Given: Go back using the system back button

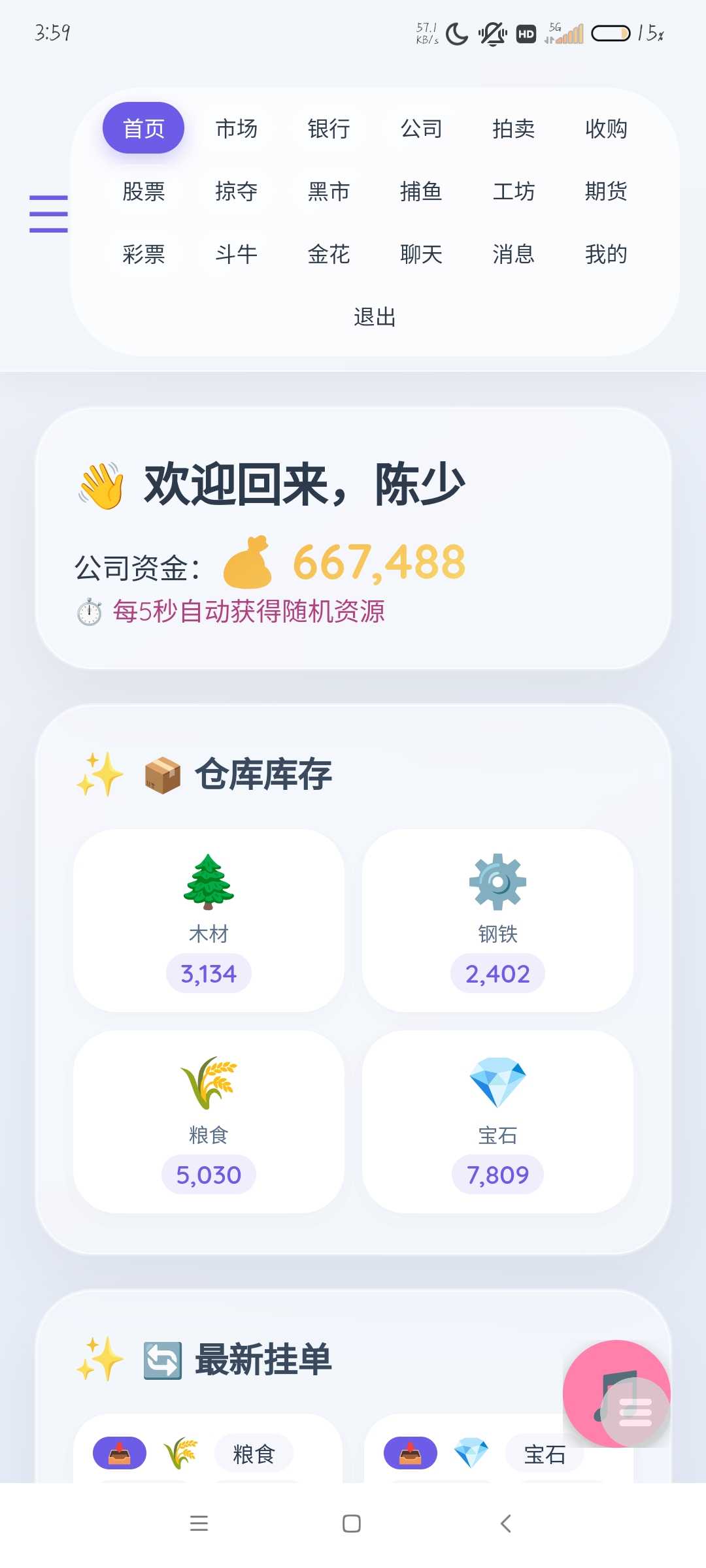Looking at the screenshot, I should pos(505,1524).
